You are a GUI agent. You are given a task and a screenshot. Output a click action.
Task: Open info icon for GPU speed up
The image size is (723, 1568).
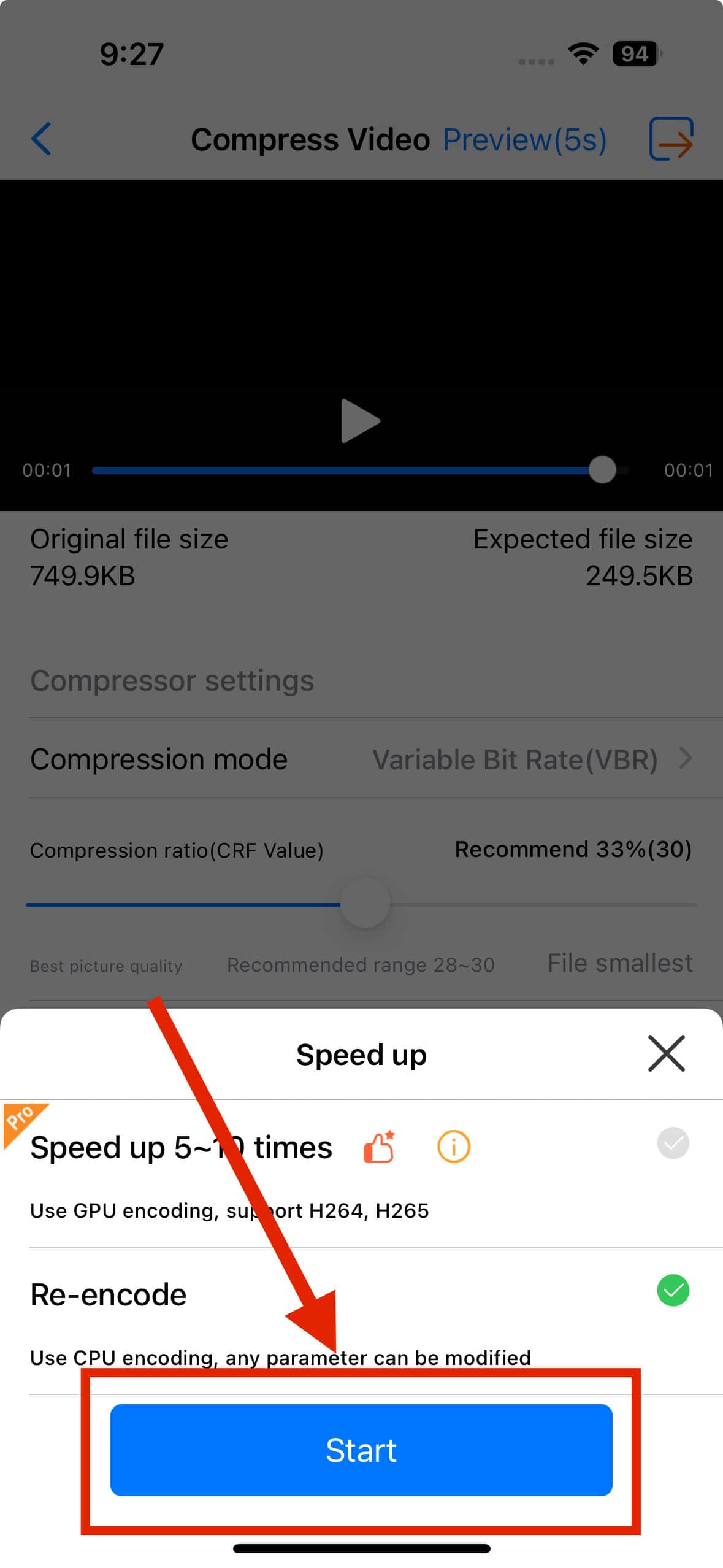(453, 1146)
